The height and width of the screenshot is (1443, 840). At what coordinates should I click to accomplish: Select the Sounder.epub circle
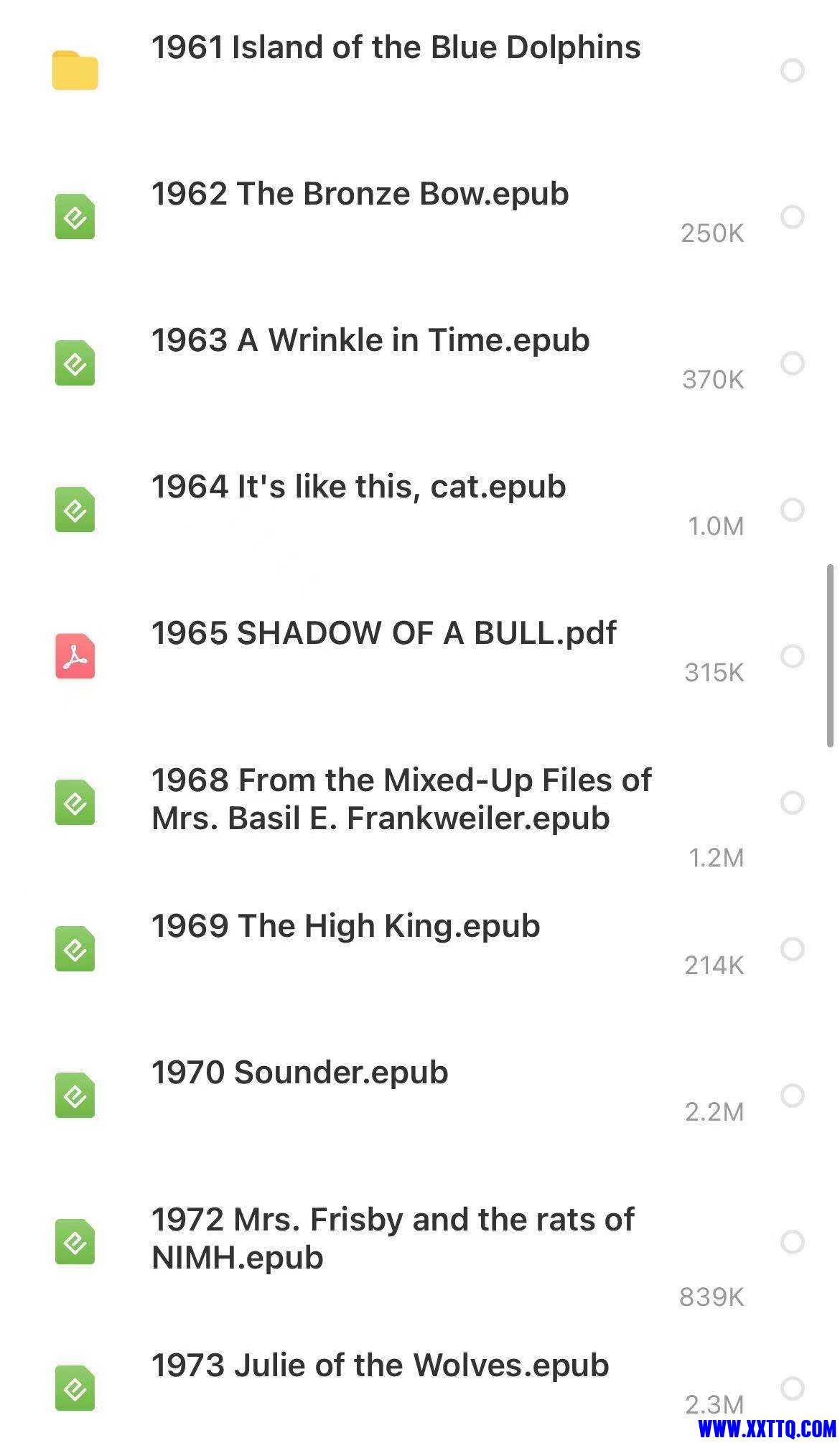coord(792,1096)
